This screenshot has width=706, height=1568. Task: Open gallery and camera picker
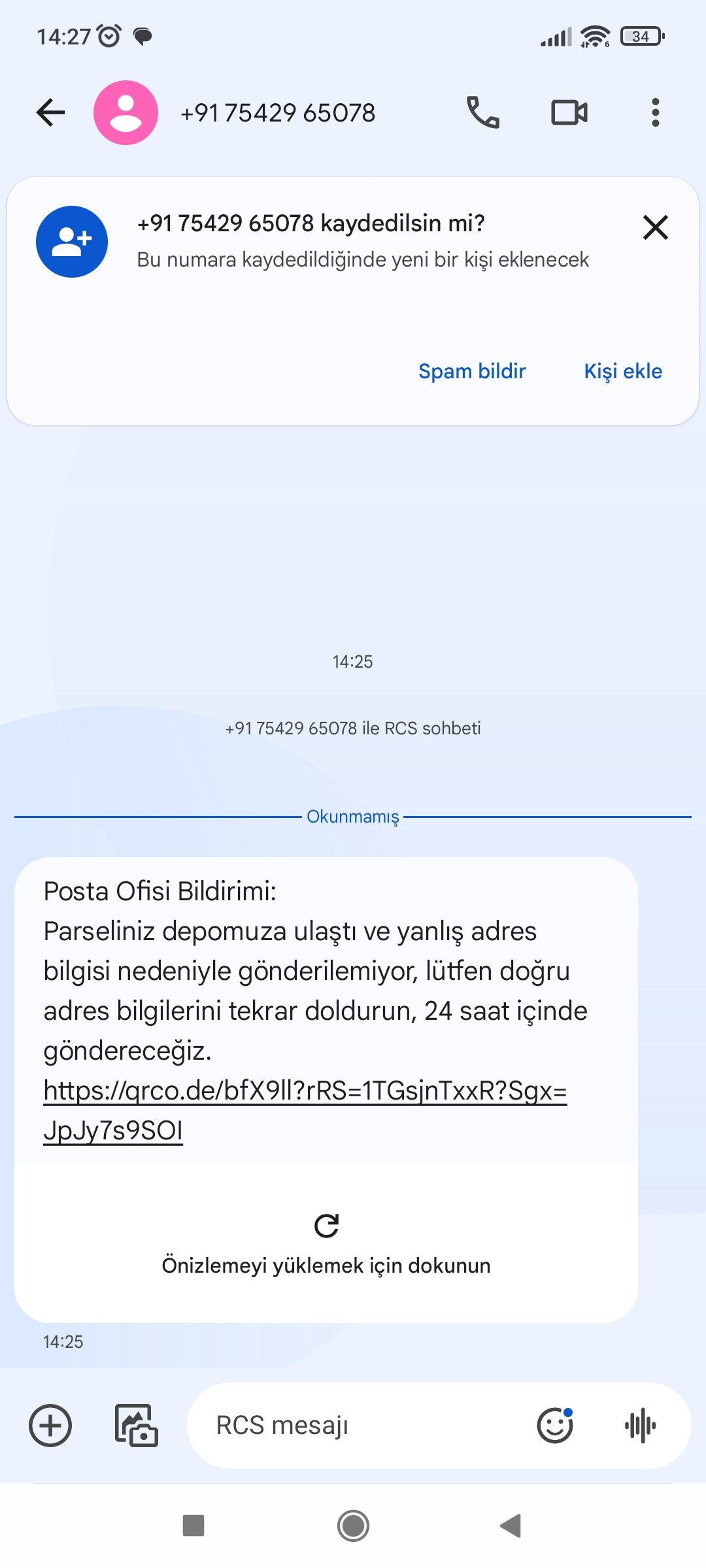[x=137, y=1426]
